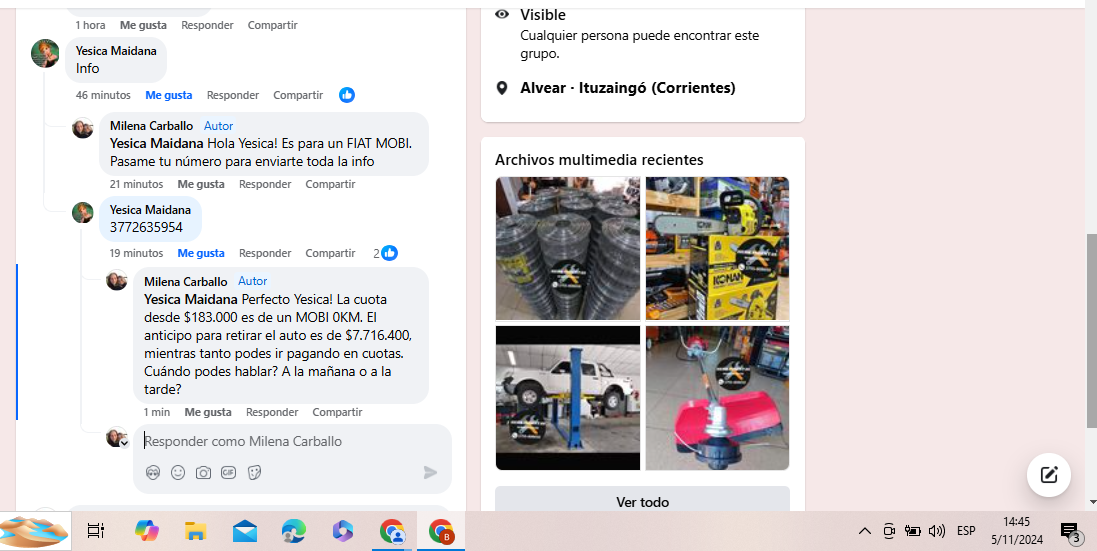Send the reply with the arrow icon

pyautogui.click(x=430, y=473)
